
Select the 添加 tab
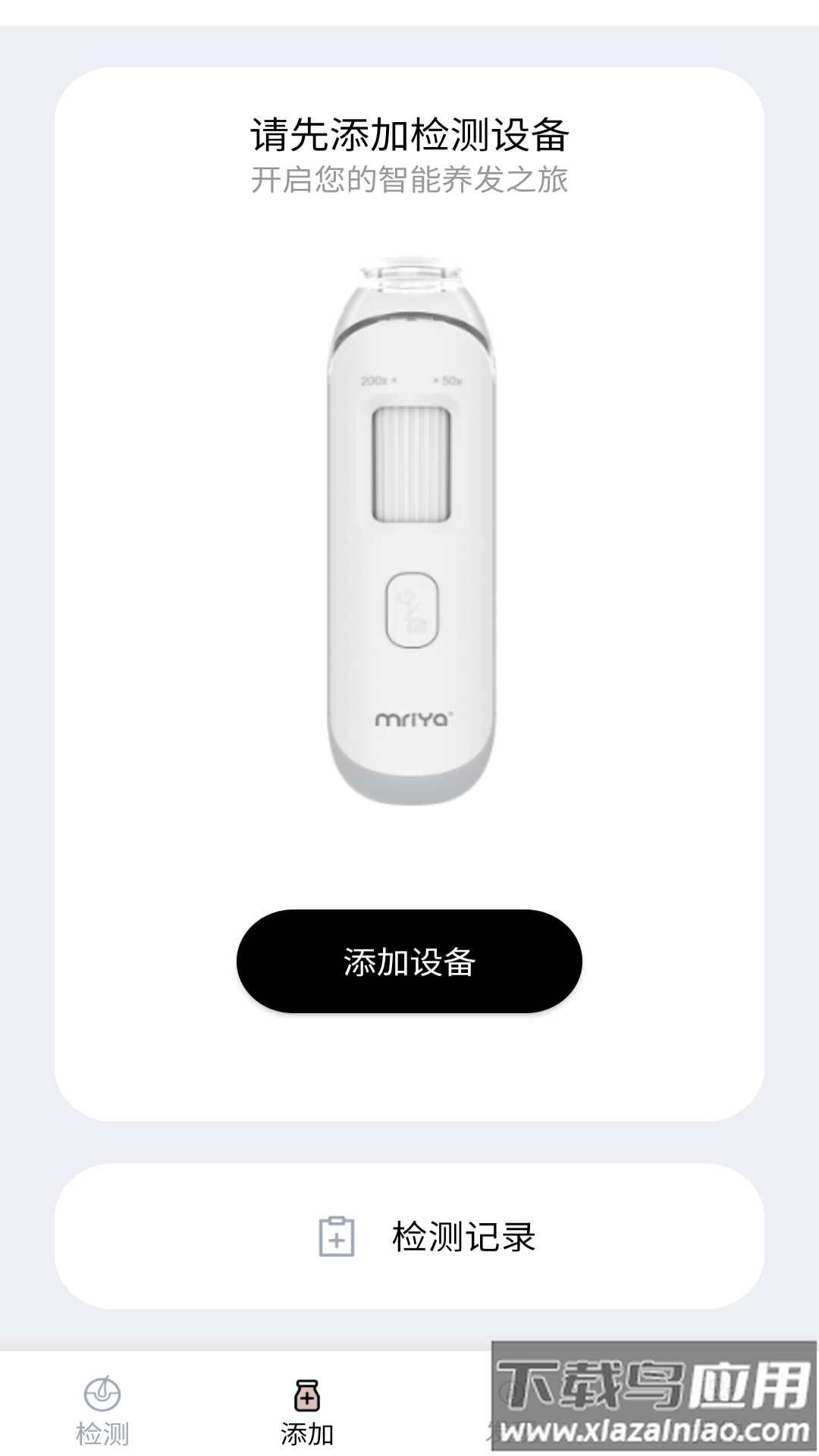[307, 1410]
